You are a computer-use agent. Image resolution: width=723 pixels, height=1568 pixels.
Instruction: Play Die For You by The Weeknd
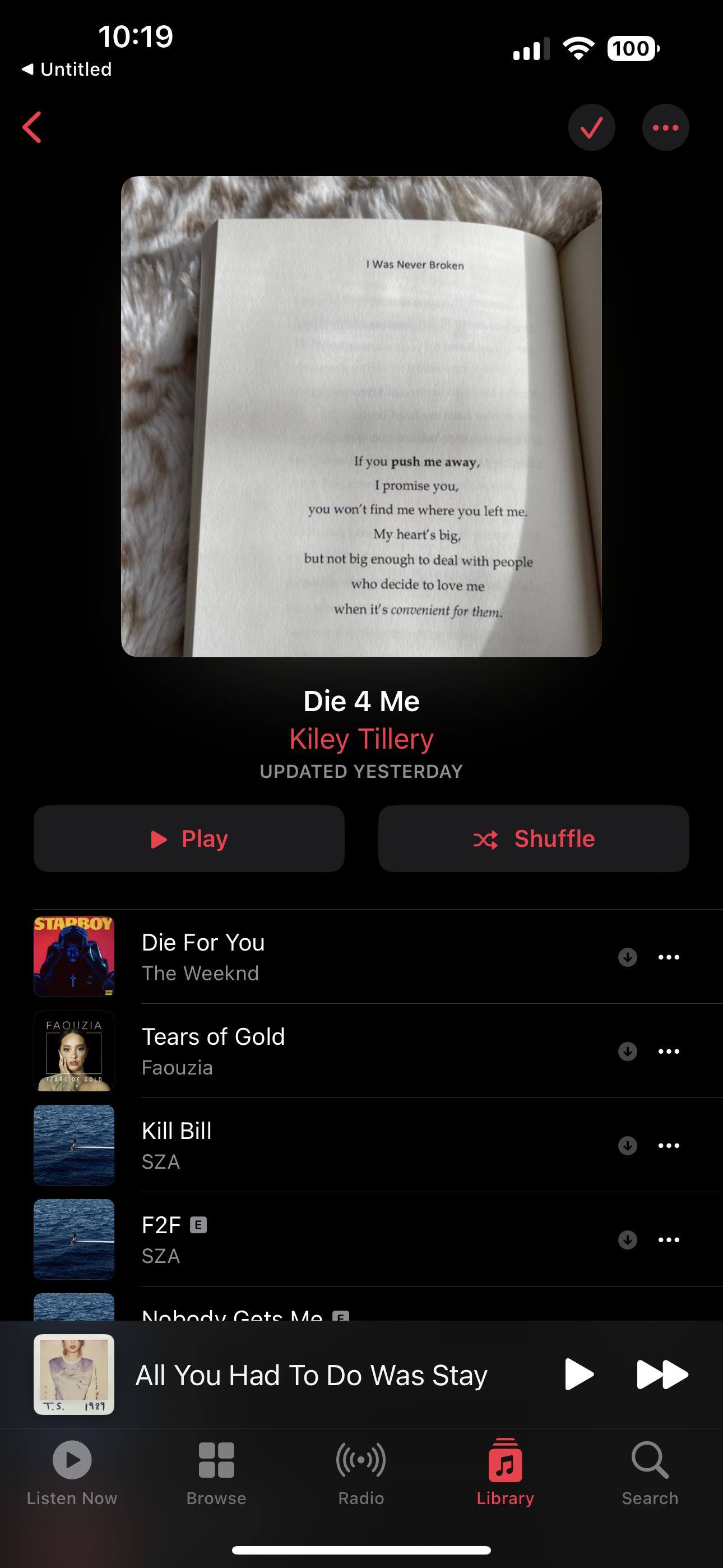click(x=304, y=956)
